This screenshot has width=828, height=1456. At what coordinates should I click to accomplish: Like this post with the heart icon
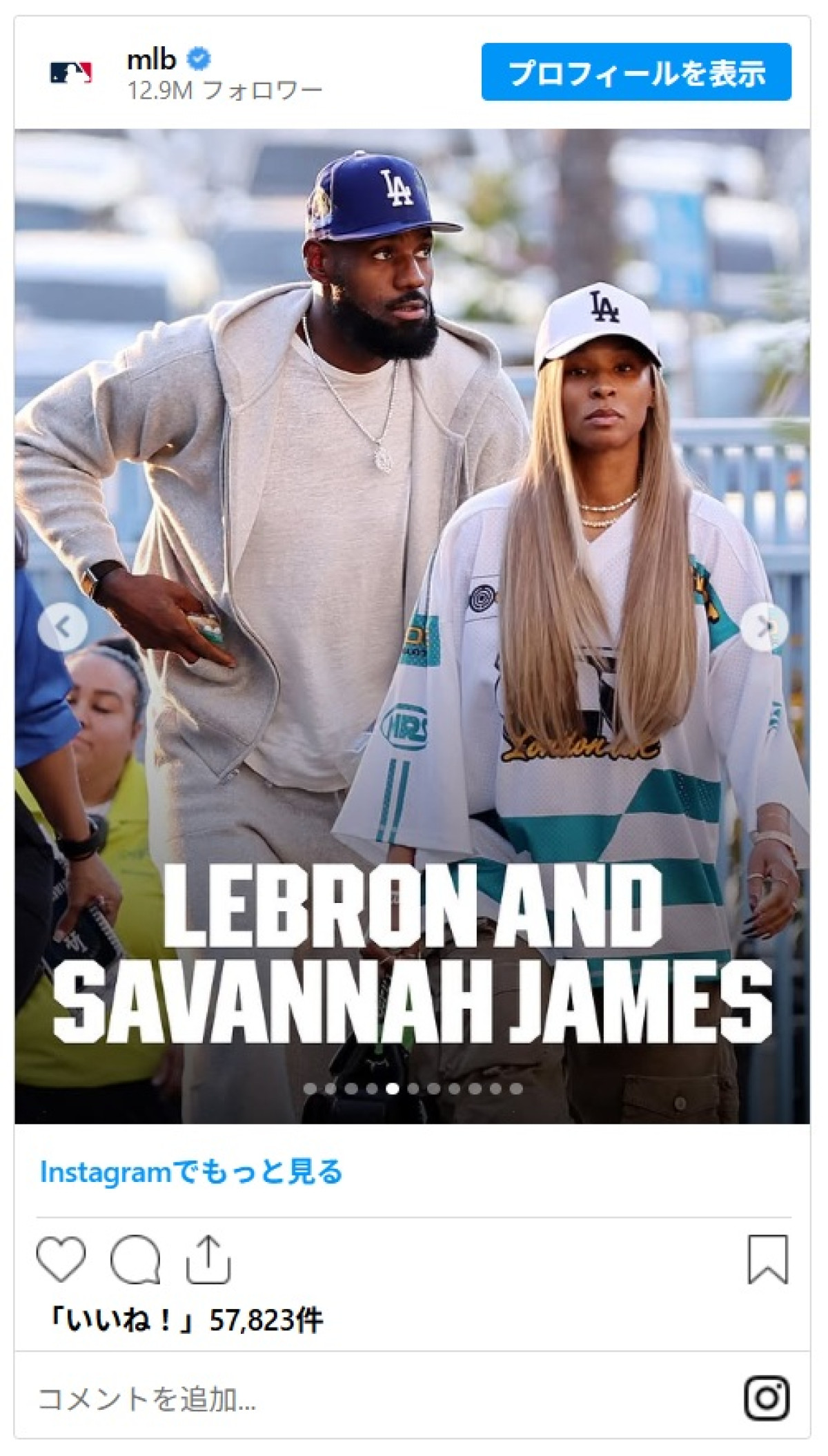[x=61, y=1260]
